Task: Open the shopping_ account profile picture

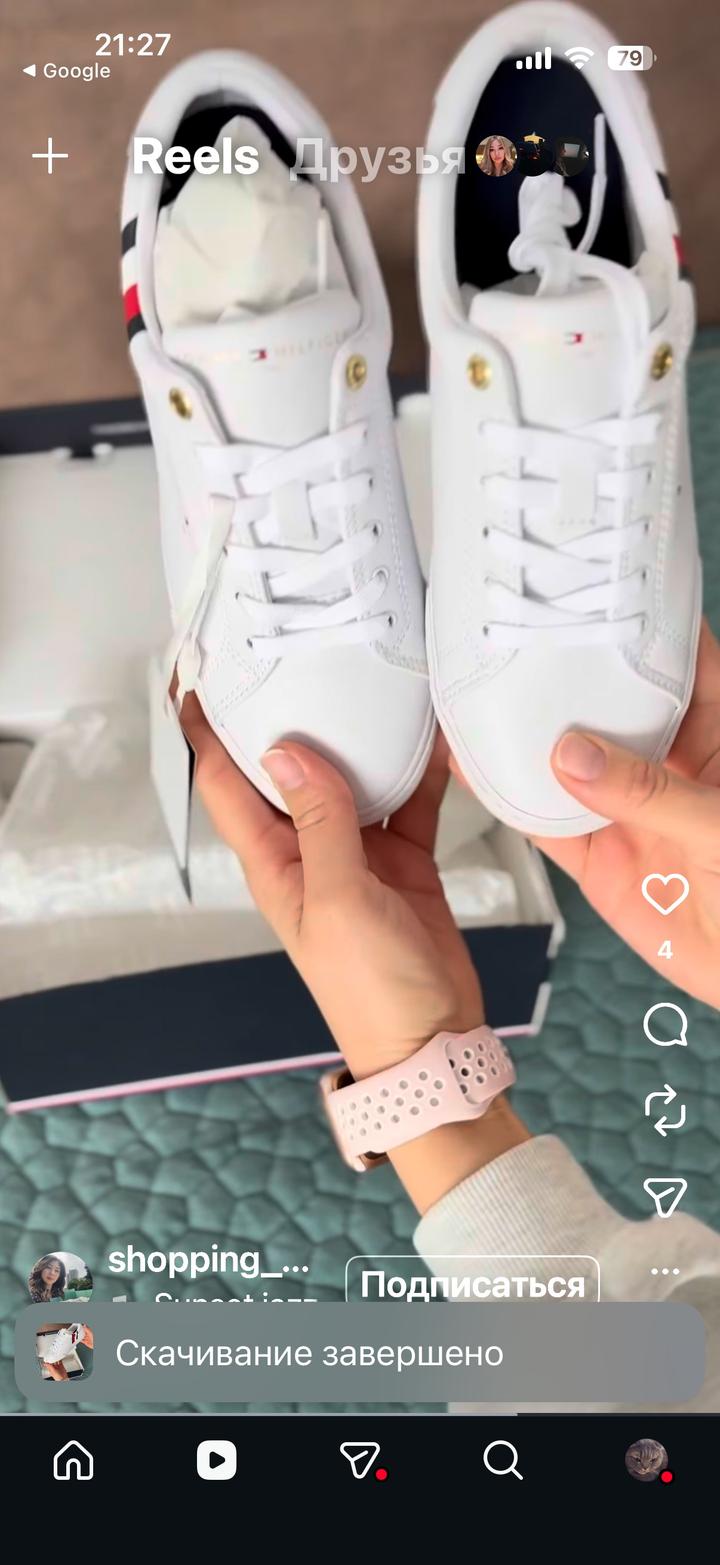Action: [x=60, y=1278]
